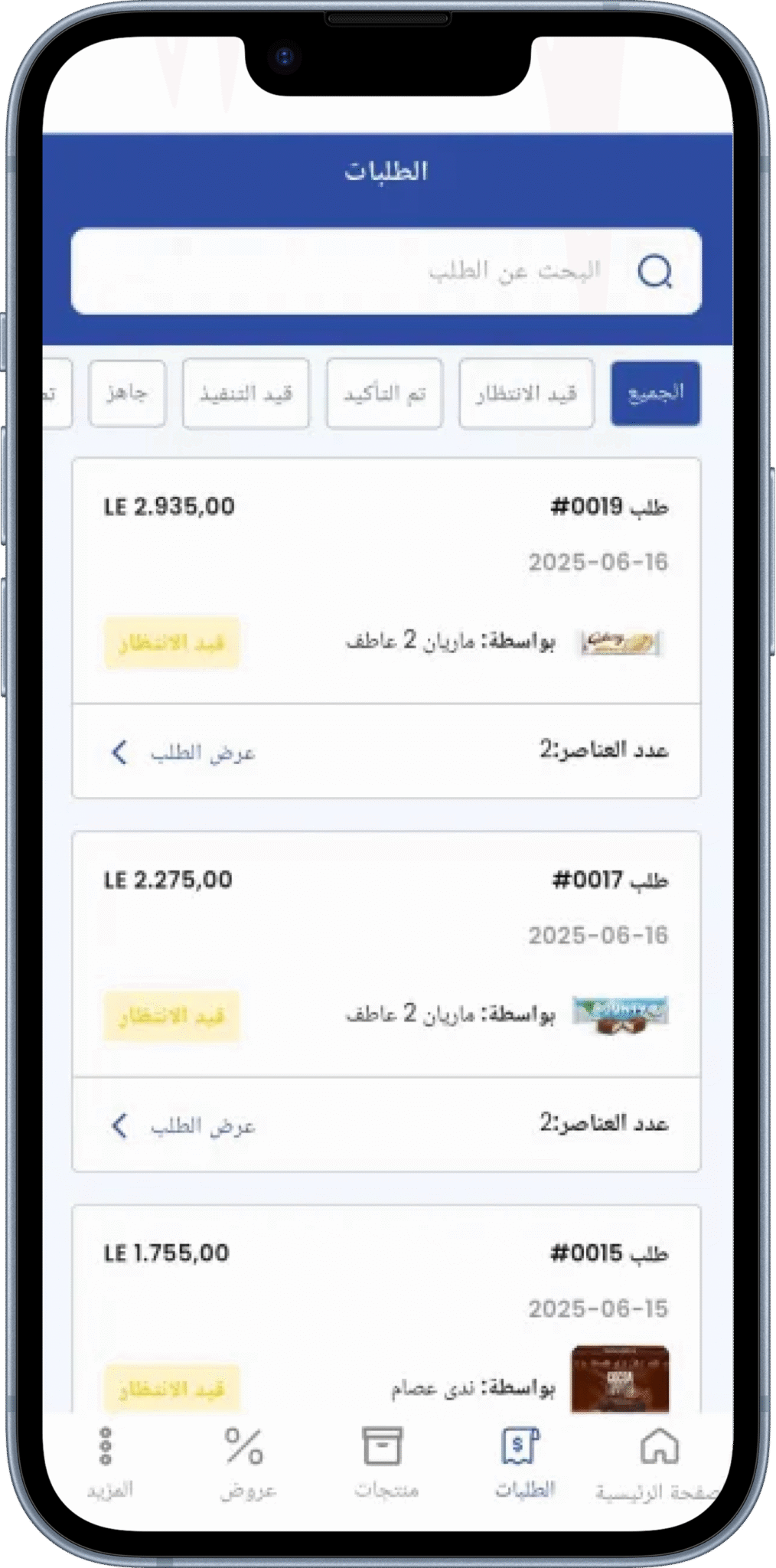
Task: Filter orders by جاهز chip
Action: (x=127, y=394)
